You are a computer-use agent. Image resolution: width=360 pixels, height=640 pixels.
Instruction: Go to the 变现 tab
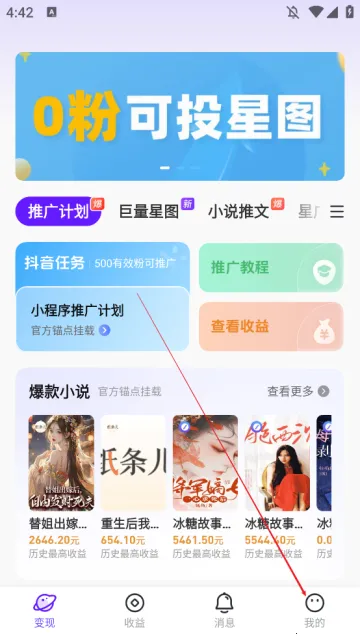click(44, 611)
